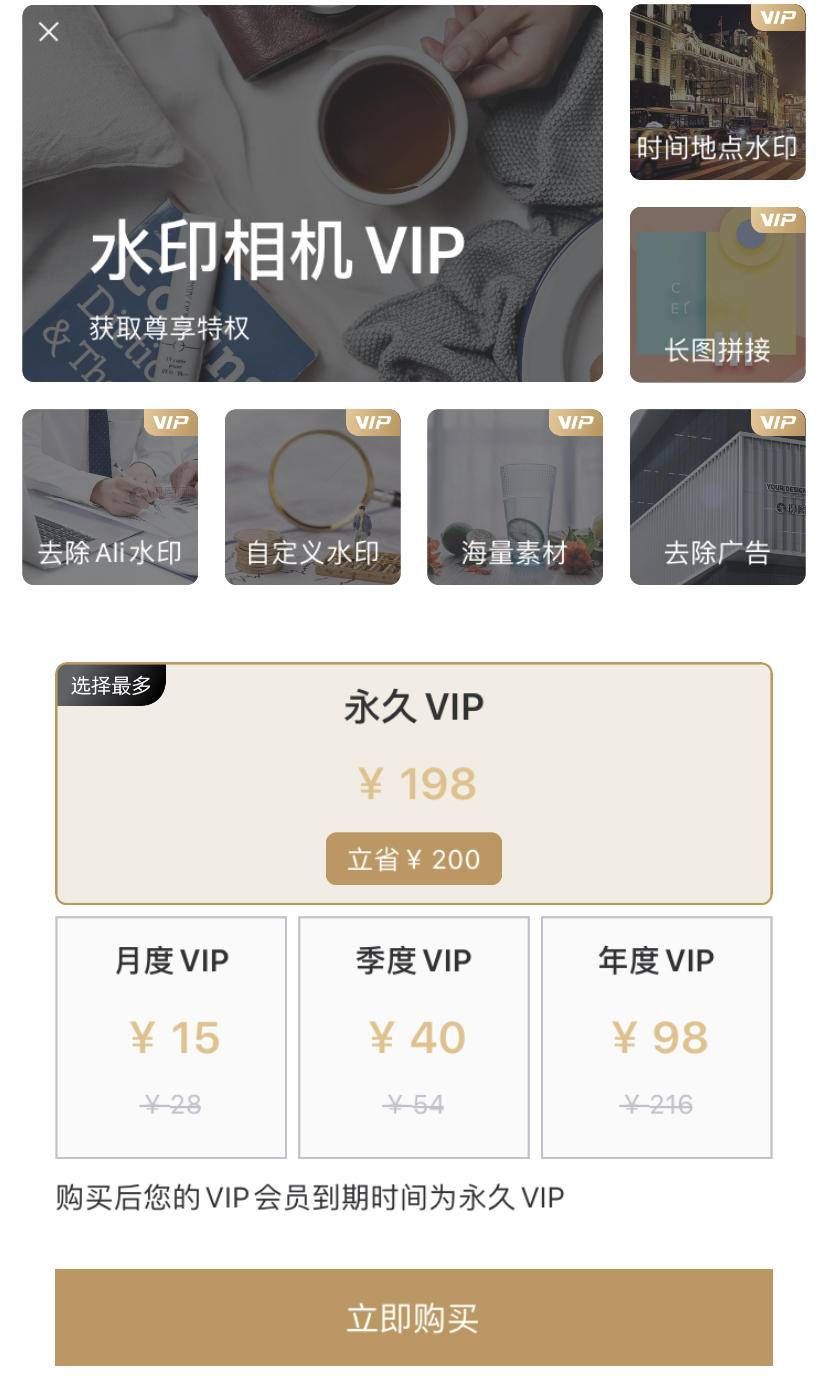Open the 长图拼接 feature tile

click(717, 295)
